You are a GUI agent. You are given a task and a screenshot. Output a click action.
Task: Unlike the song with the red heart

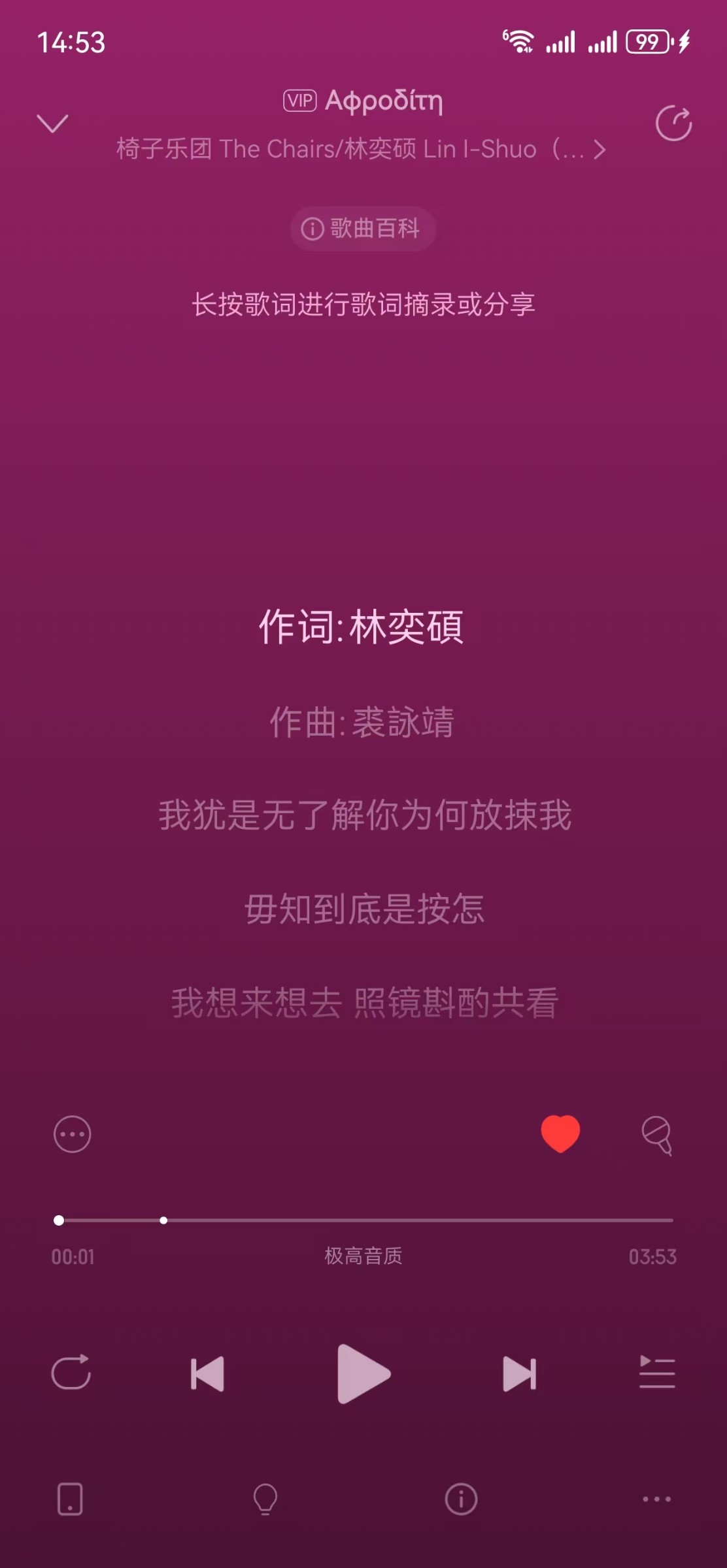click(x=560, y=1133)
